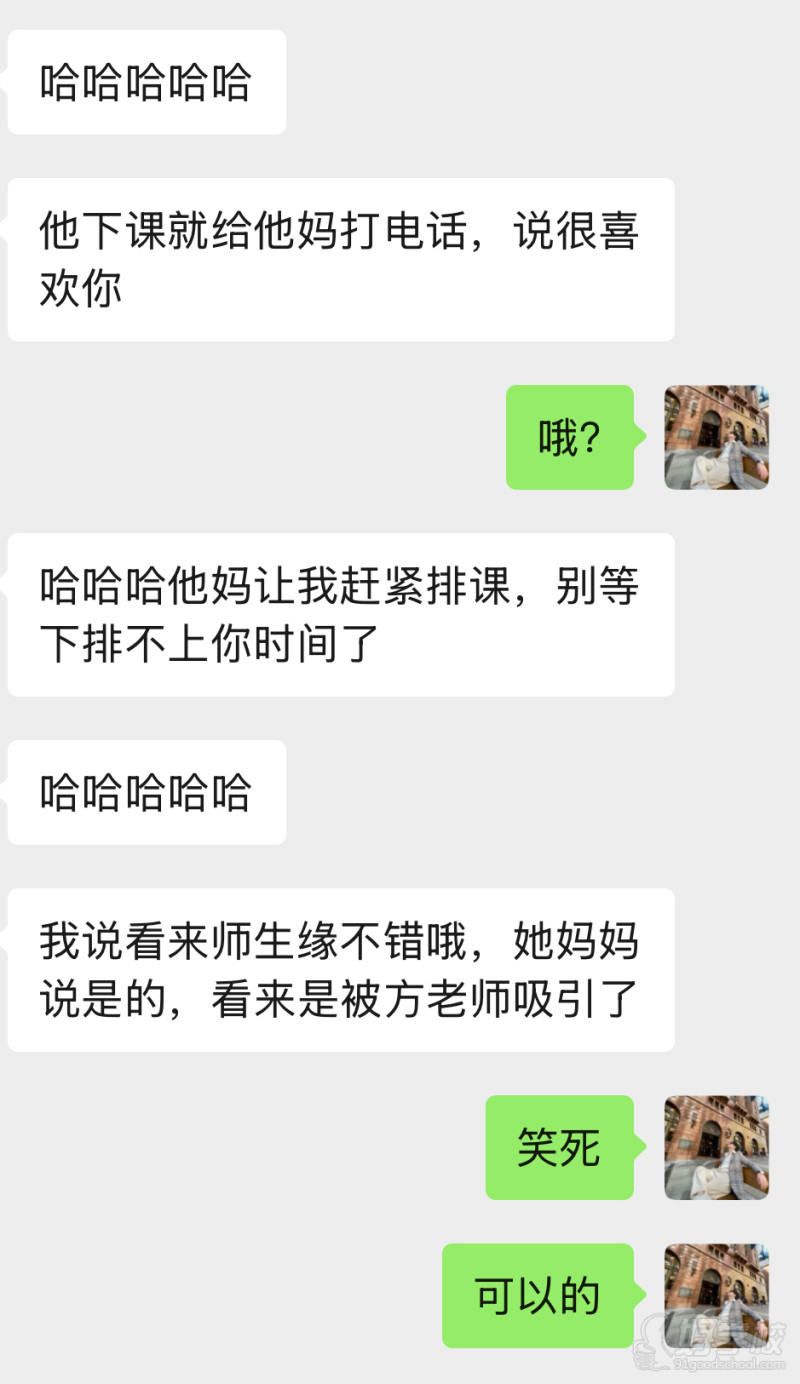
Task: Click the second "哈哈哈哈哈" bubble
Action: click(146, 792)
